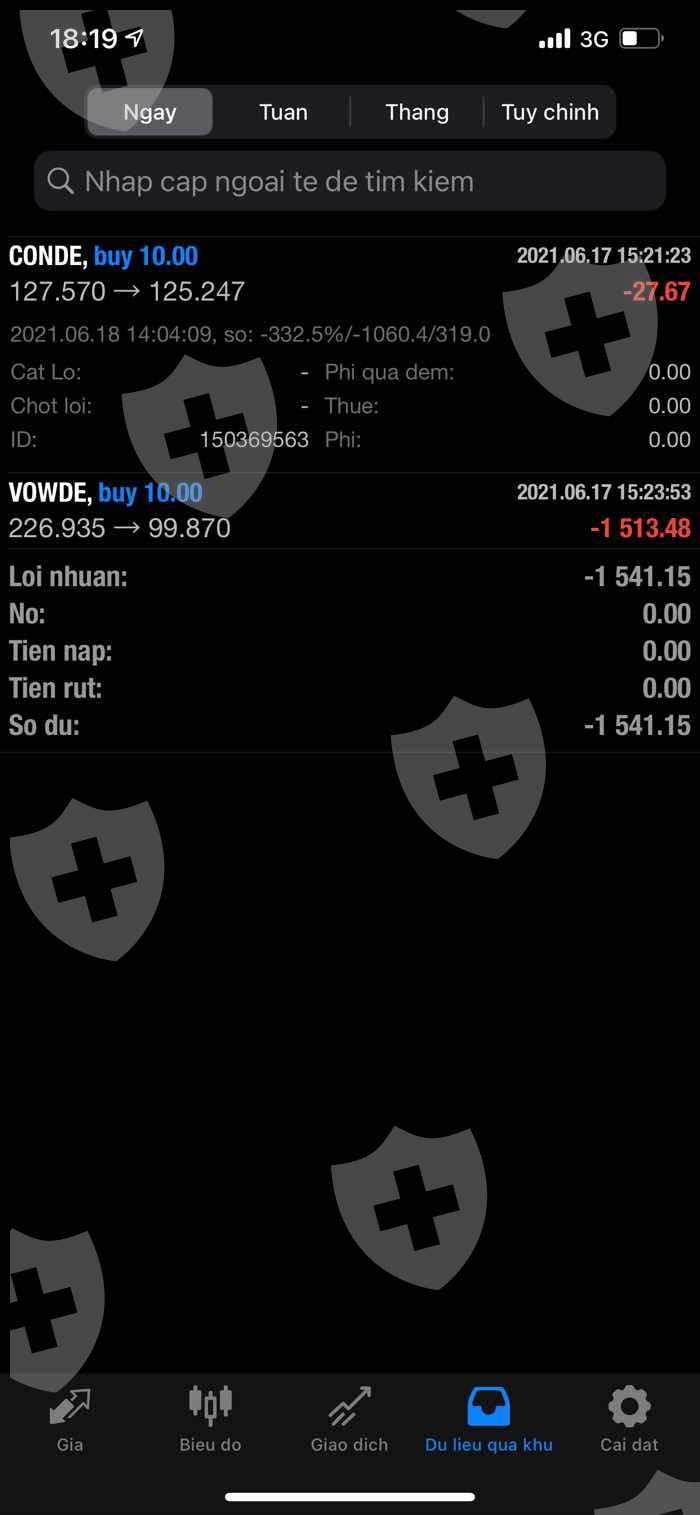Switch to the Thang period tab

[417, 112]
